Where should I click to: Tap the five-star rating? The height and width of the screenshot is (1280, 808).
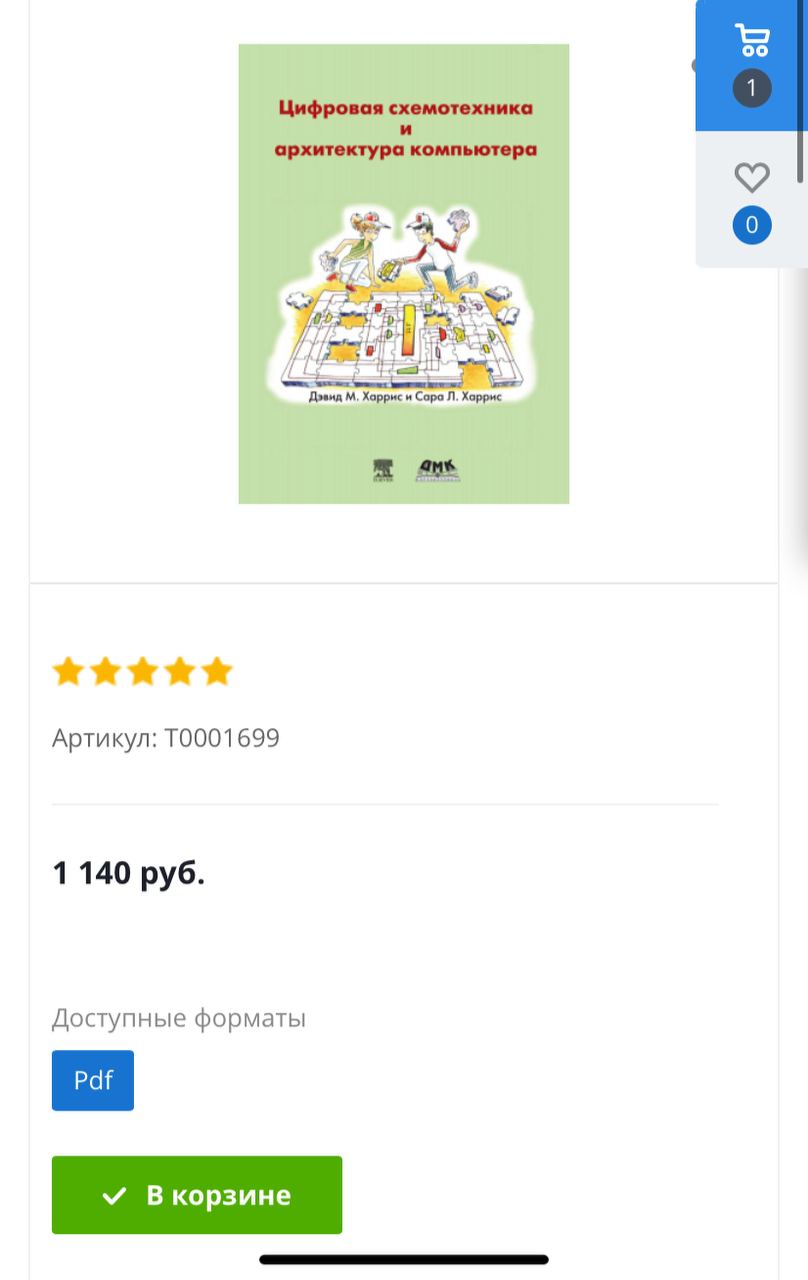click(142, 671)
